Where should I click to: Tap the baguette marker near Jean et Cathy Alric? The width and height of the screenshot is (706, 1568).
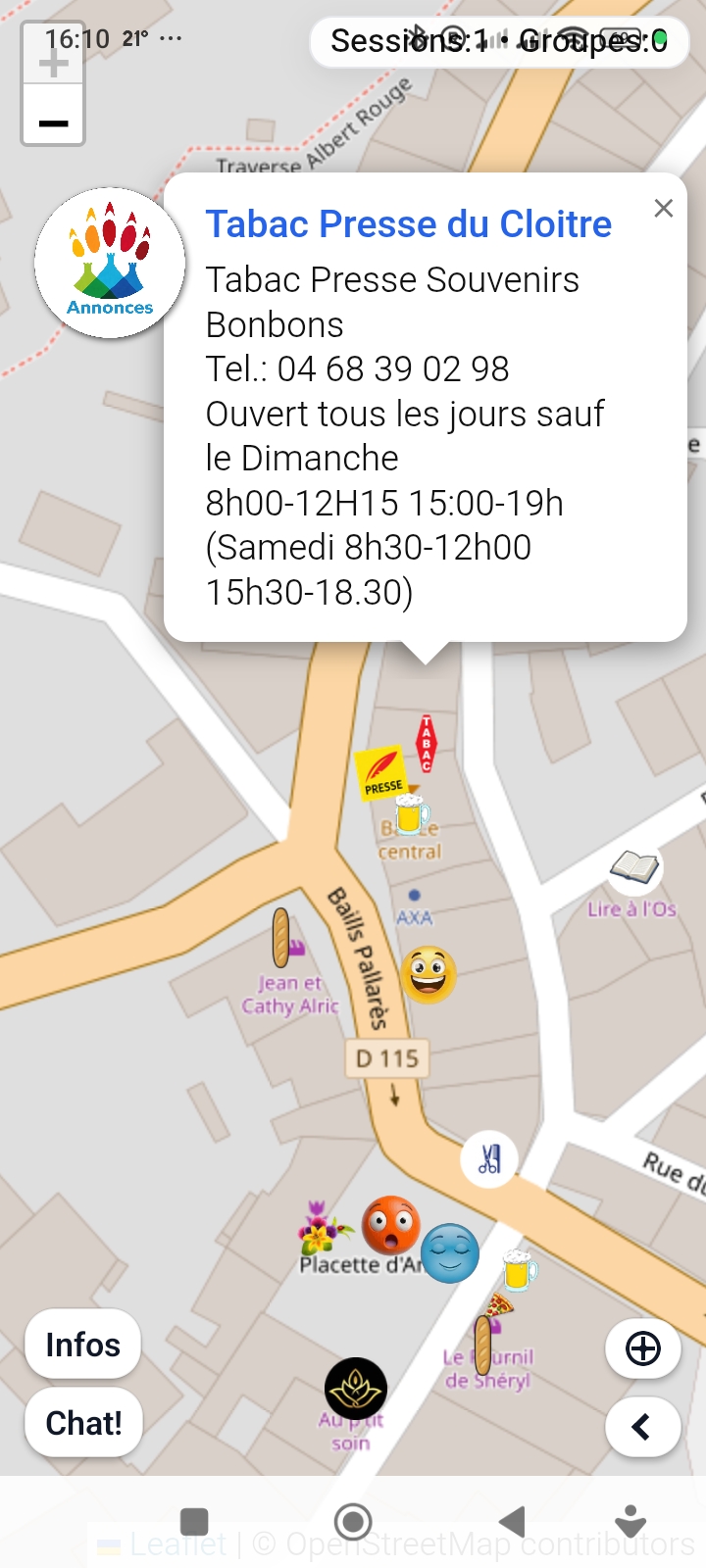[x=281, y=937]
